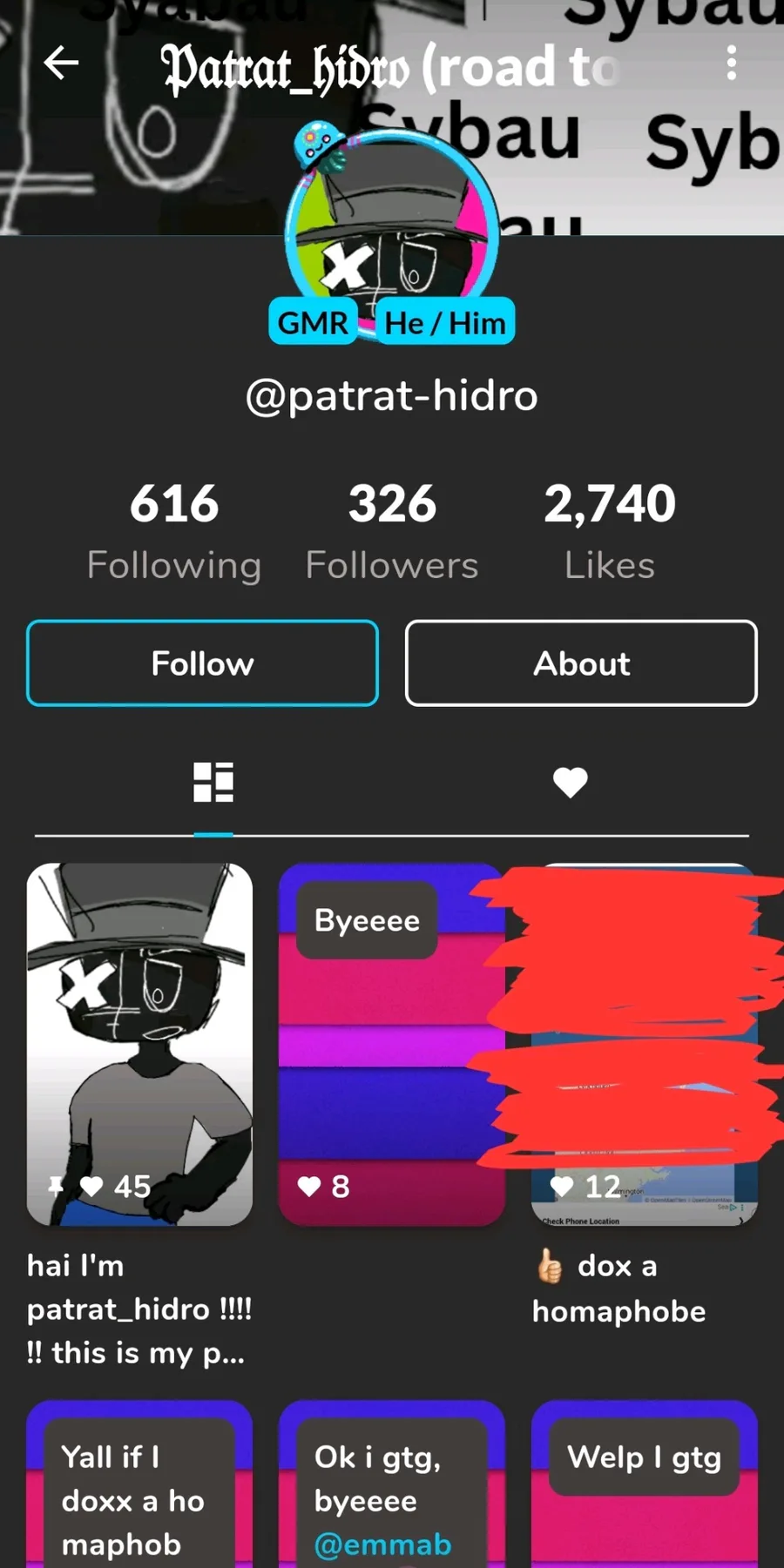Switch to the liked posts heart tab
The image size is (784, 1568).
pos(571,782)
